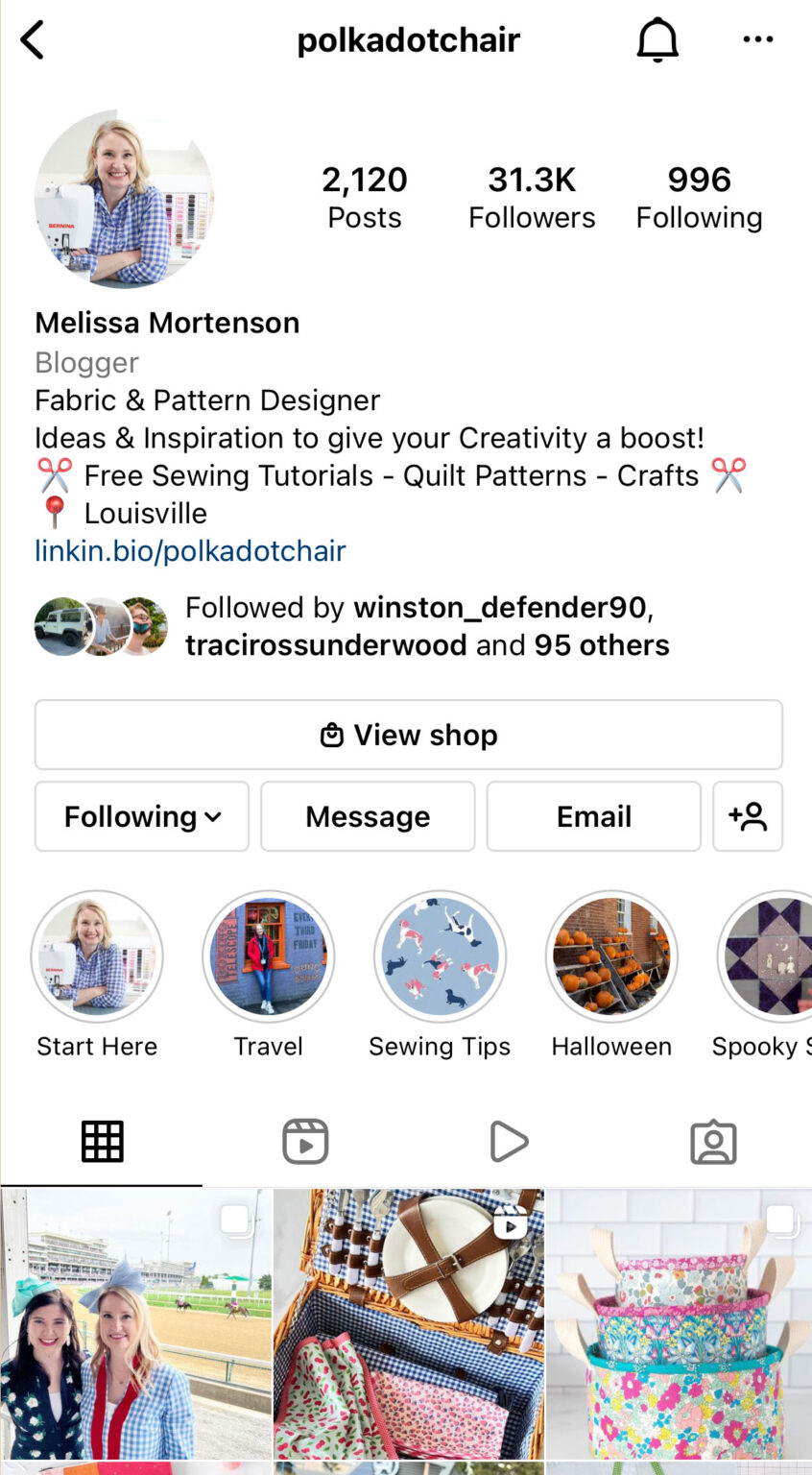Tap the View shop button

[x=409, y=735]
